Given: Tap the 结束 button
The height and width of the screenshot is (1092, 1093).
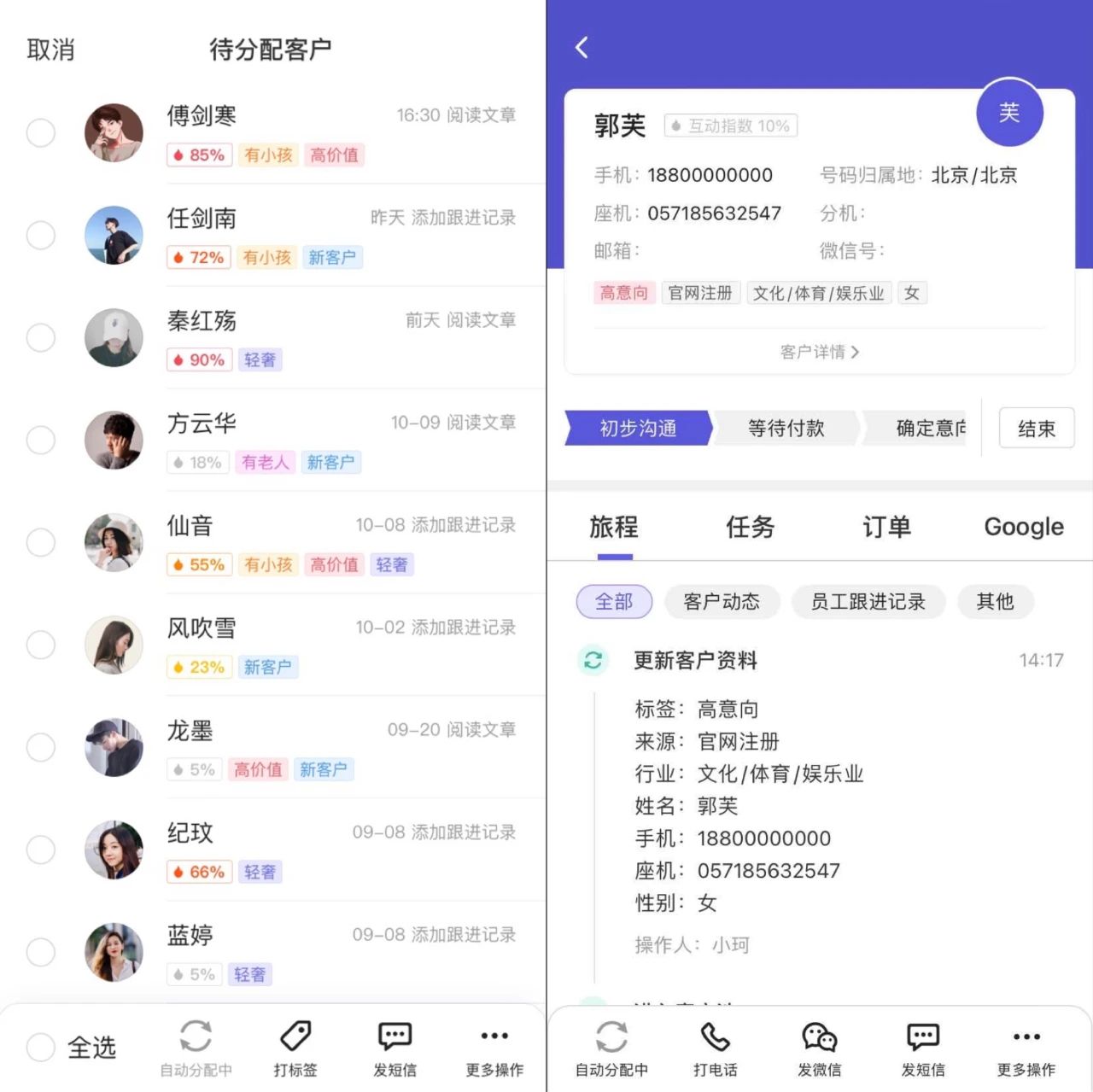Looking at the screenshot, I should (1037, 429).
